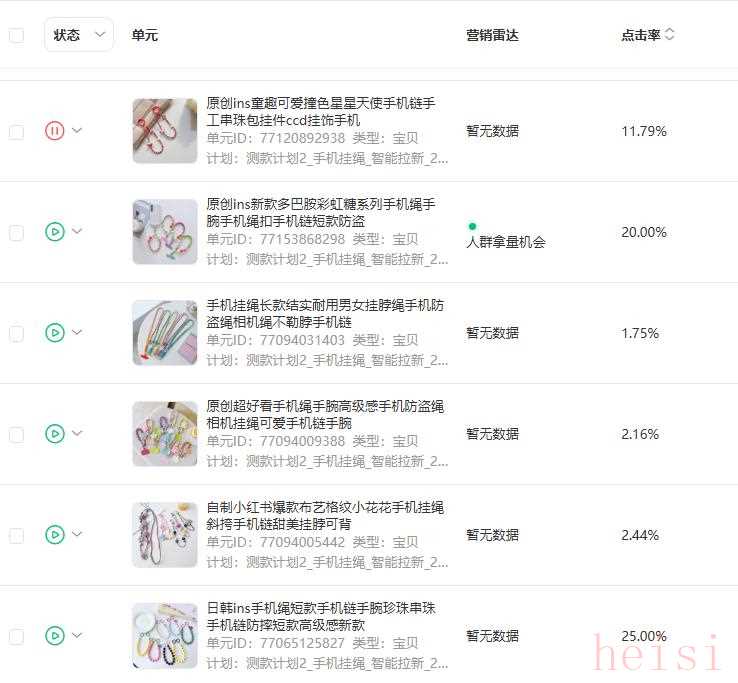
Task: Select the checkbox for unit 77094031403
Action: pos(16,333)
